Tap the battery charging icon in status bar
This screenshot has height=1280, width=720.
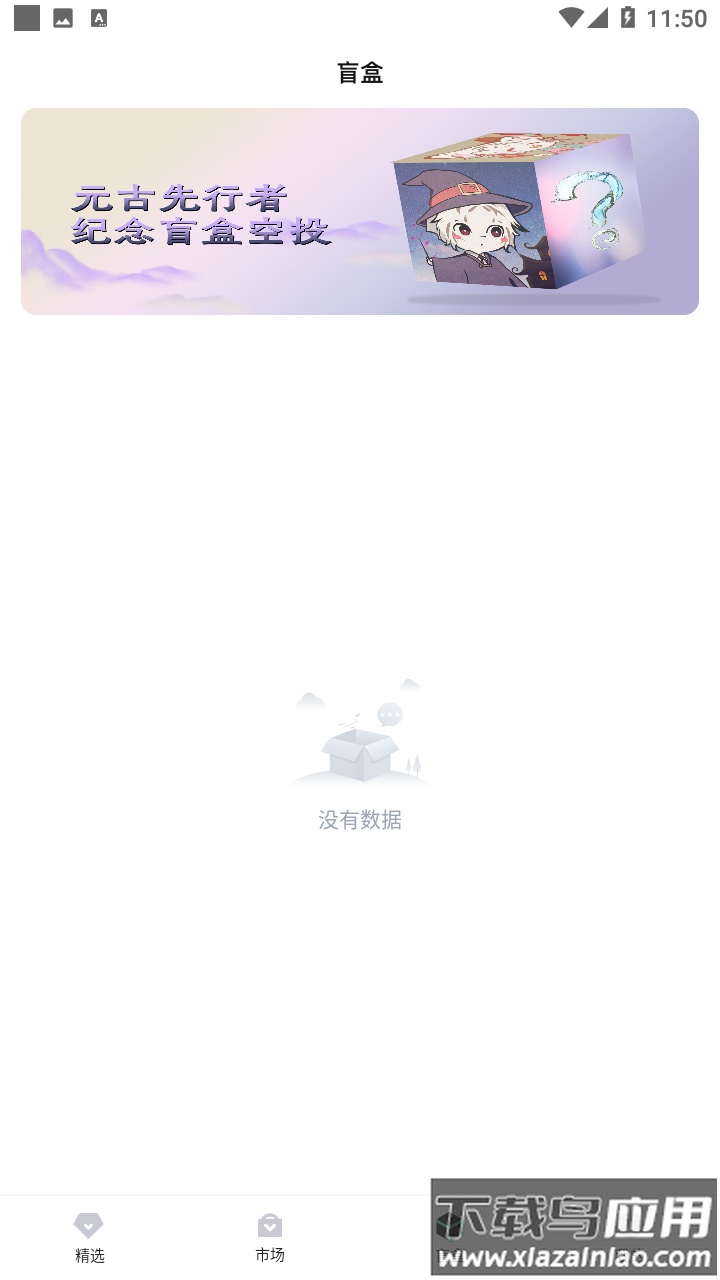tap(628, 17)
